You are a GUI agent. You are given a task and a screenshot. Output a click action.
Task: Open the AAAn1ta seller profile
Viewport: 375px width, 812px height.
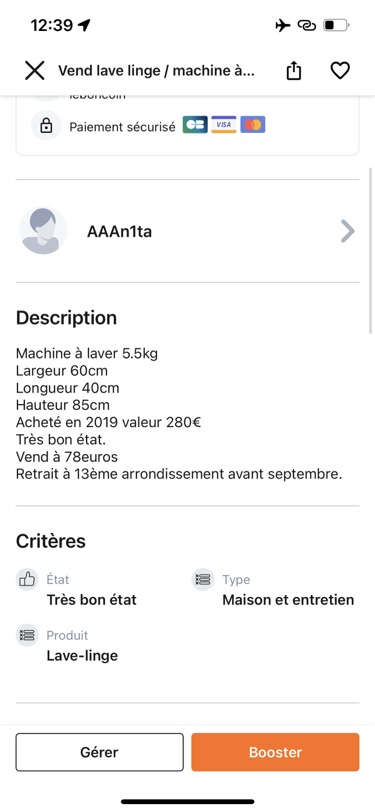point(187,231)
